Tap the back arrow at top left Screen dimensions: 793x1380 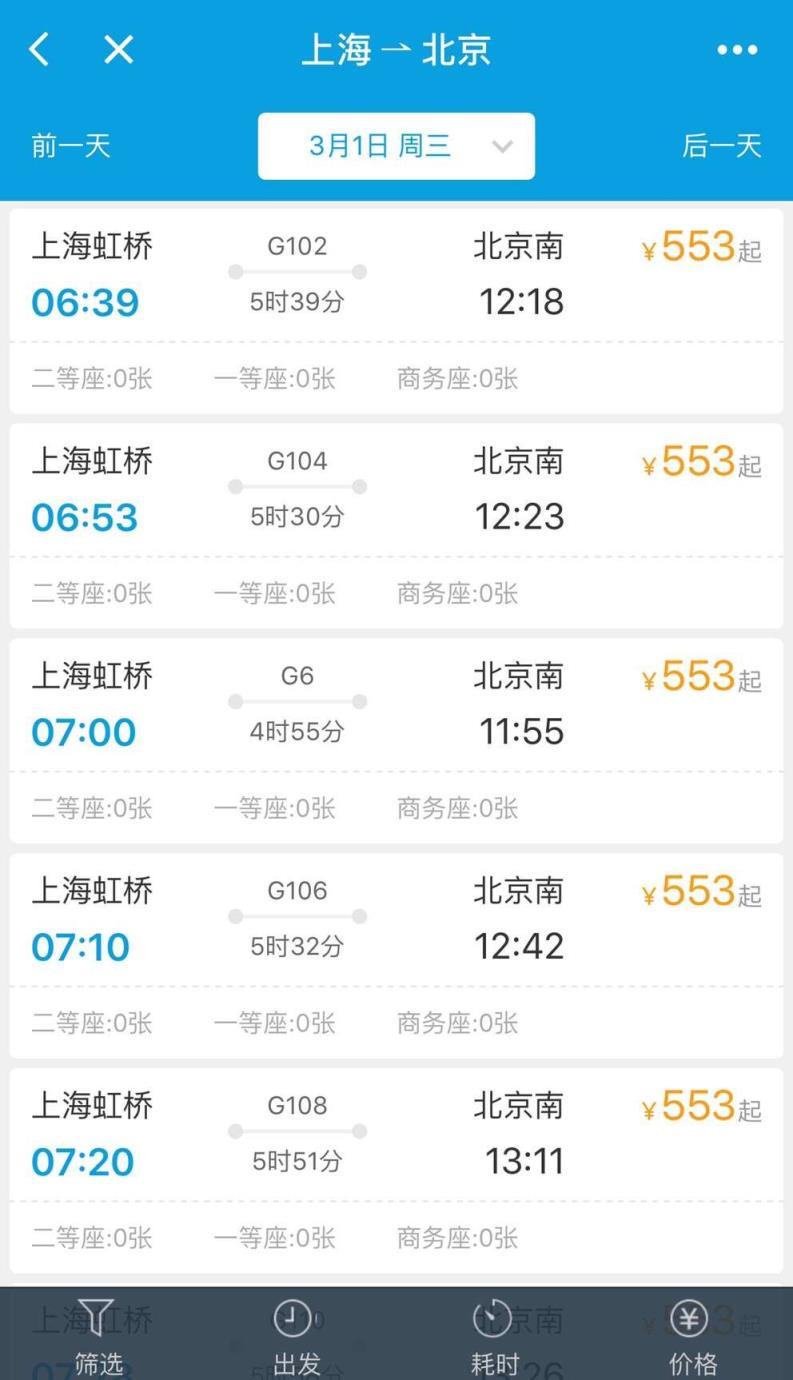click(38, 50)
